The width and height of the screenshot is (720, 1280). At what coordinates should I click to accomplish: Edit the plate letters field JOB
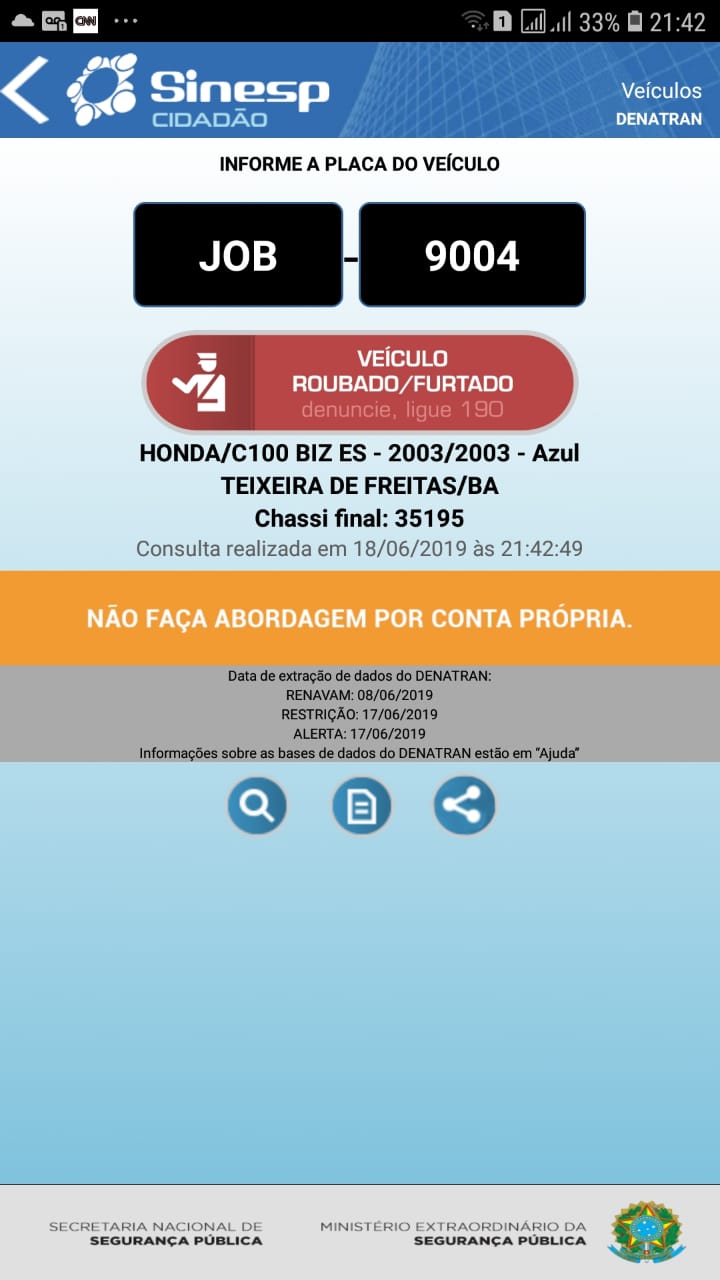[238, 255]
